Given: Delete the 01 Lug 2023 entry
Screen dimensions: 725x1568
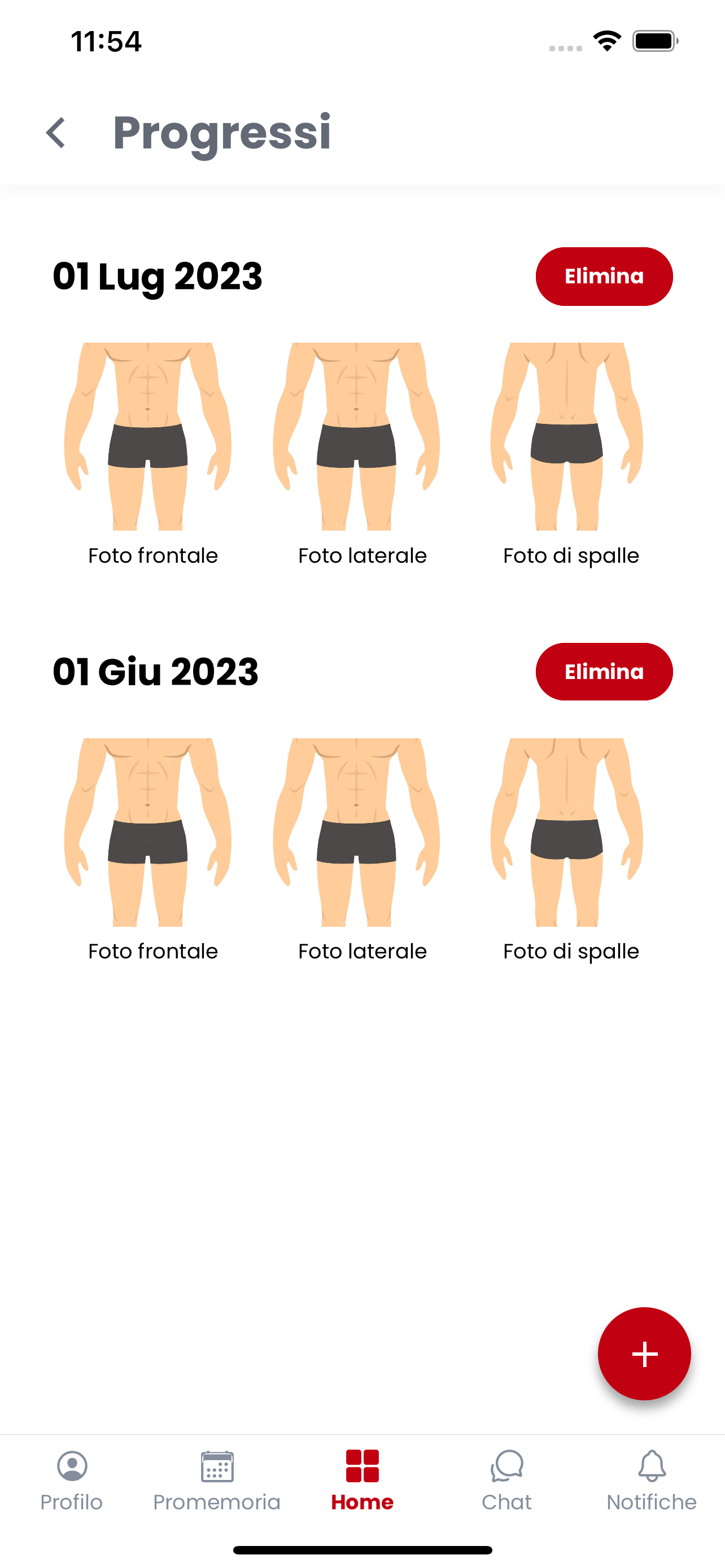Looking at the screenshot, I should tap(603, 277).
